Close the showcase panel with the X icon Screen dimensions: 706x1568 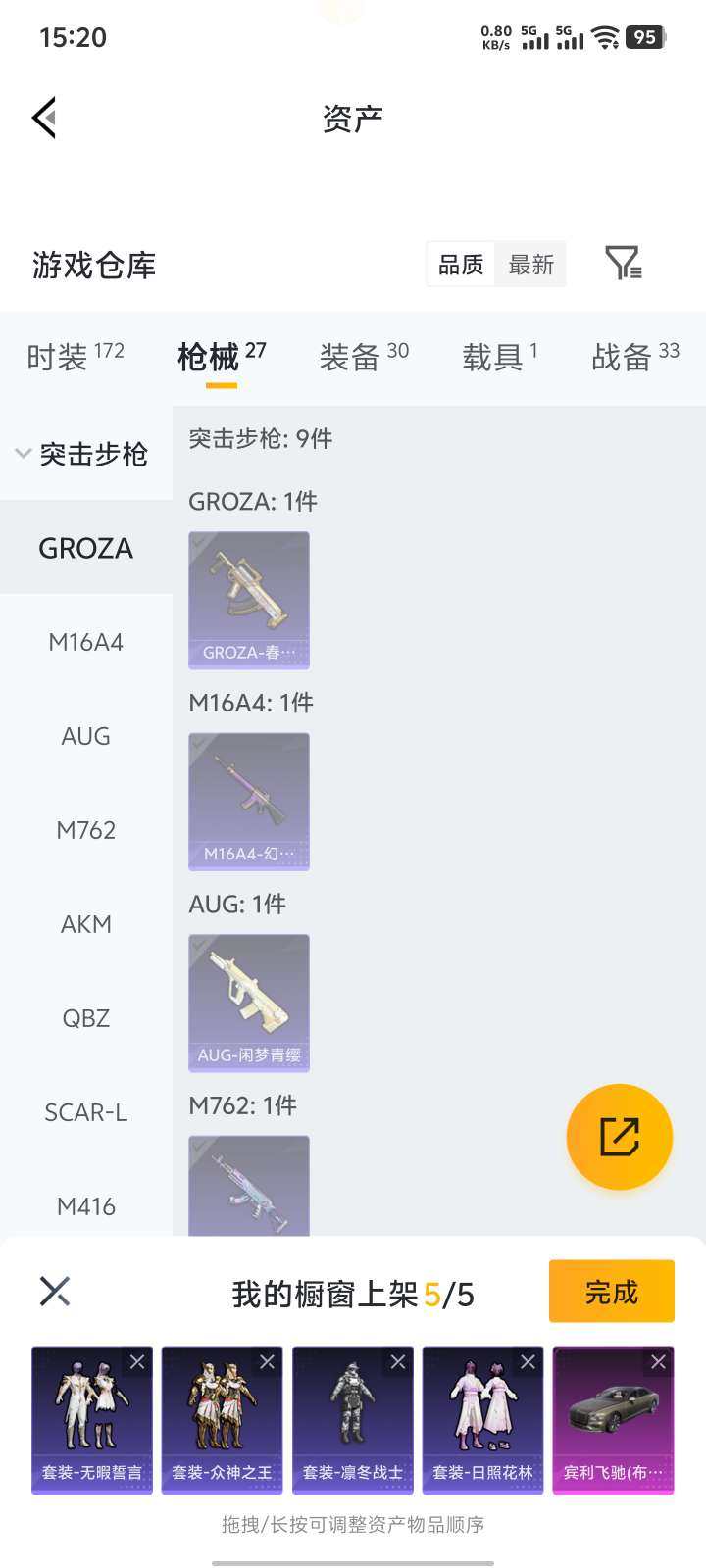(x=55, y=1291)
